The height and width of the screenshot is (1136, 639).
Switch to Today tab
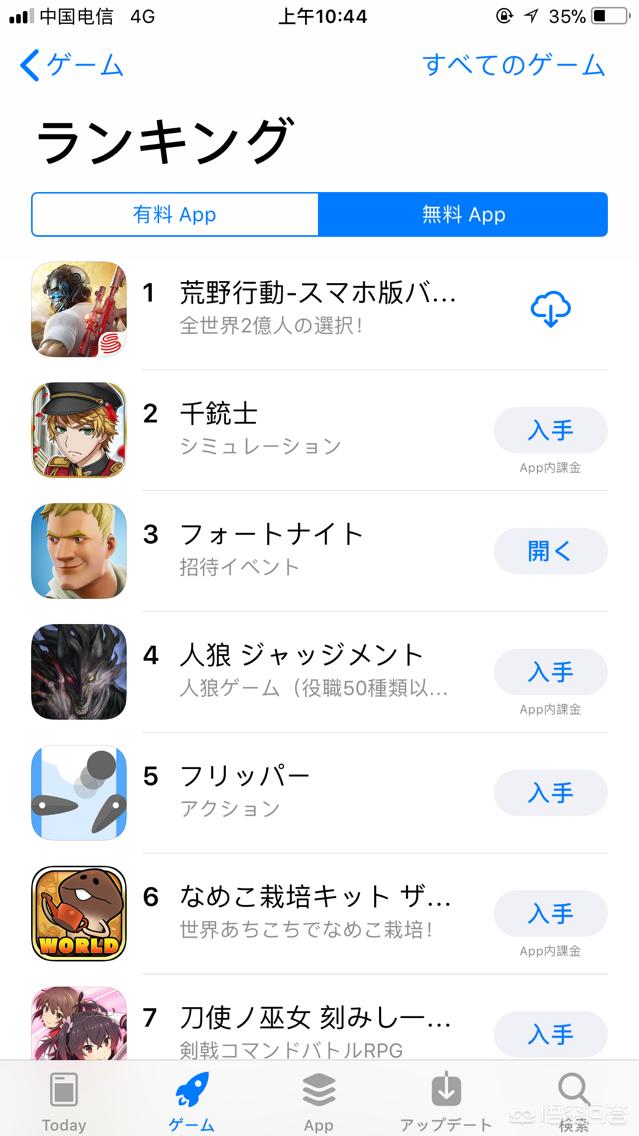(64, 1100)
